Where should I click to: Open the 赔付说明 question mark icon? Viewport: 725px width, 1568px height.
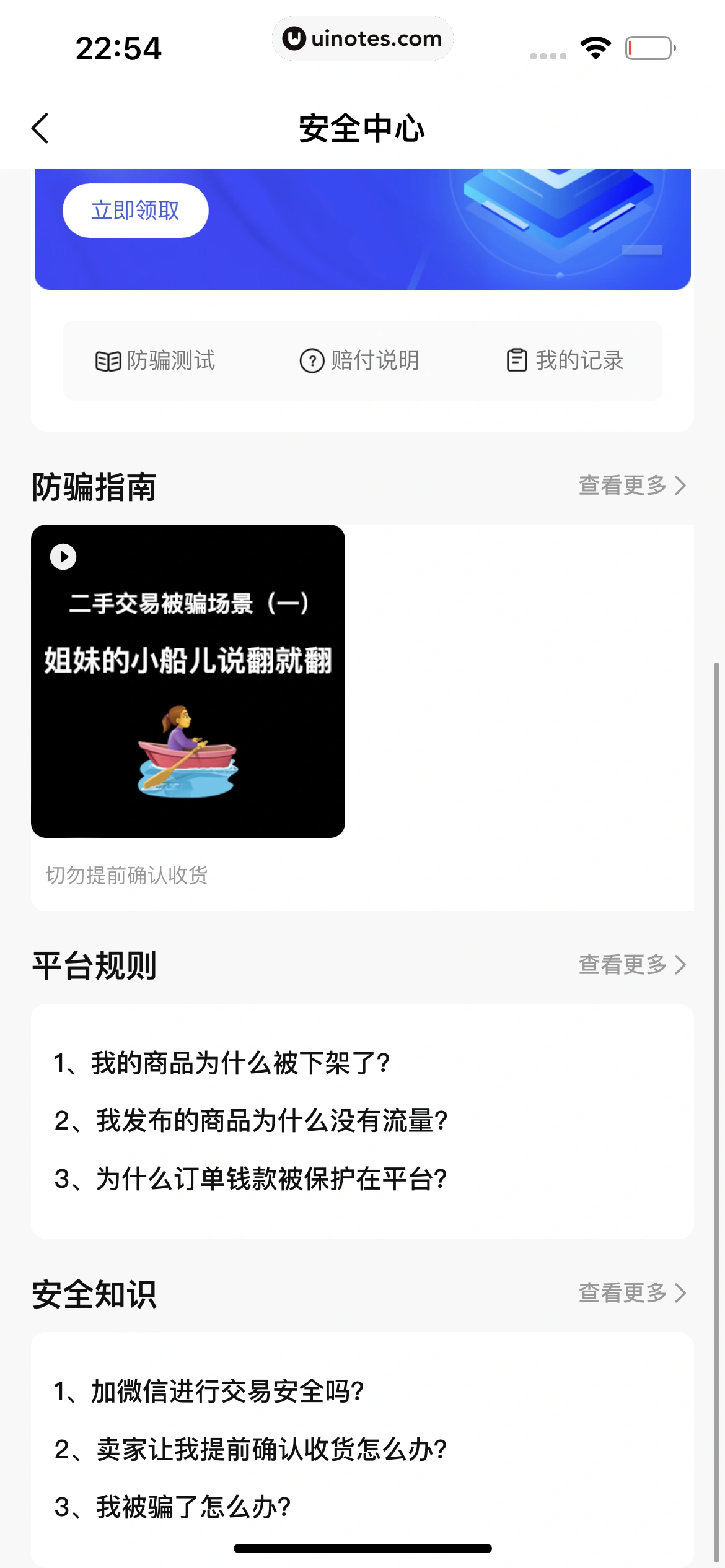click(x=312, y=361)
